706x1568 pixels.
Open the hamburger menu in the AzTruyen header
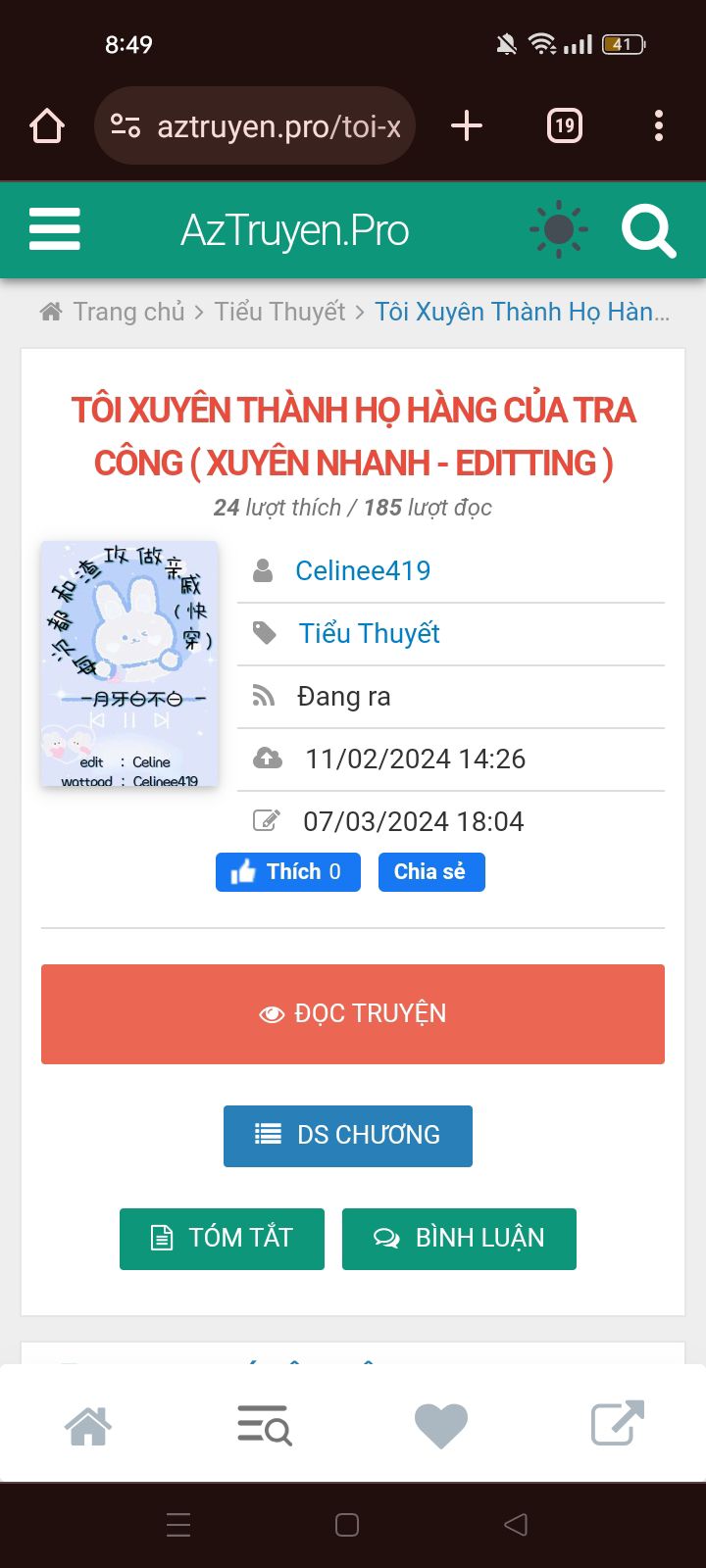(55, 229)
